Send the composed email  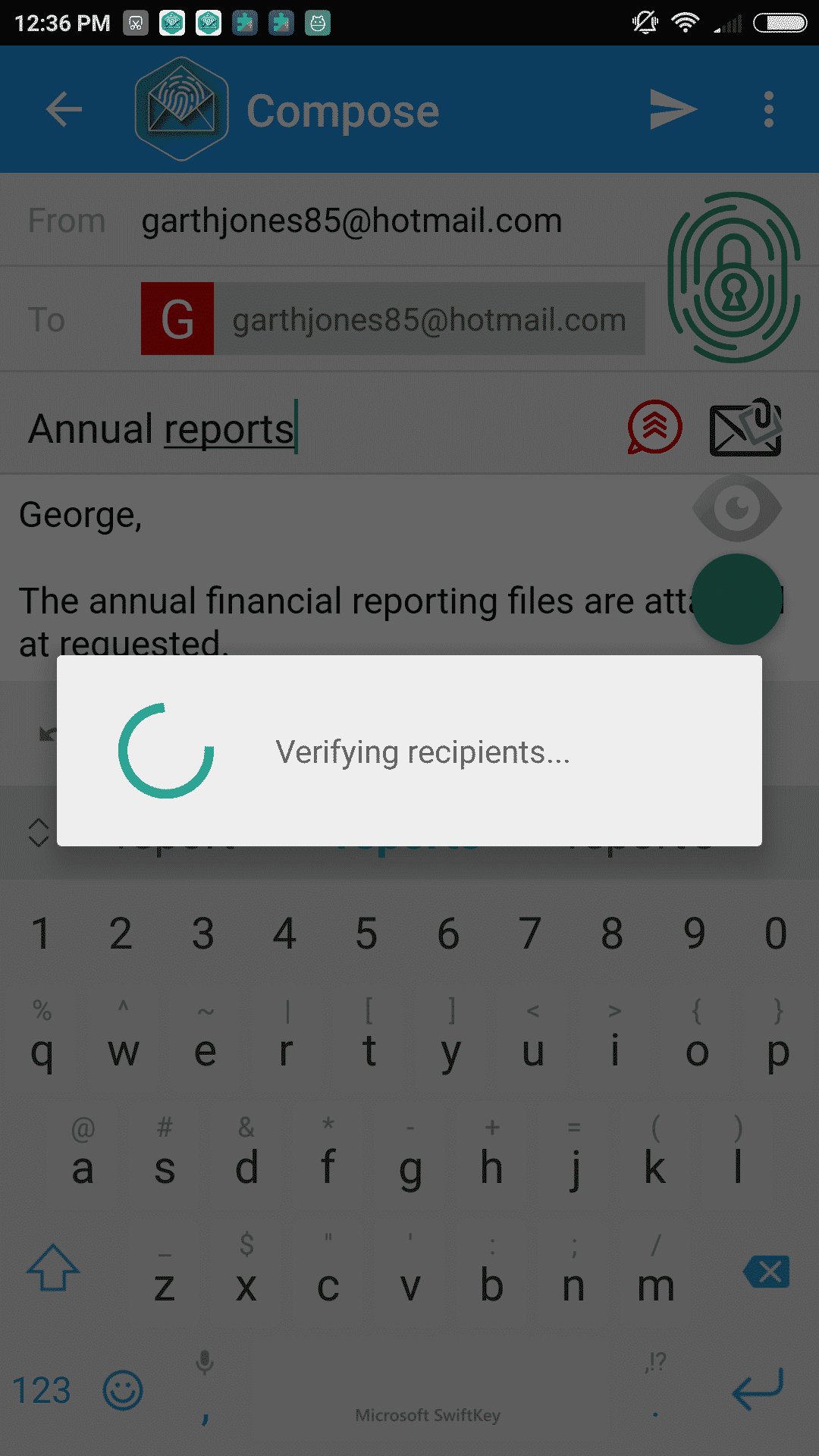(x=673, y=110)
